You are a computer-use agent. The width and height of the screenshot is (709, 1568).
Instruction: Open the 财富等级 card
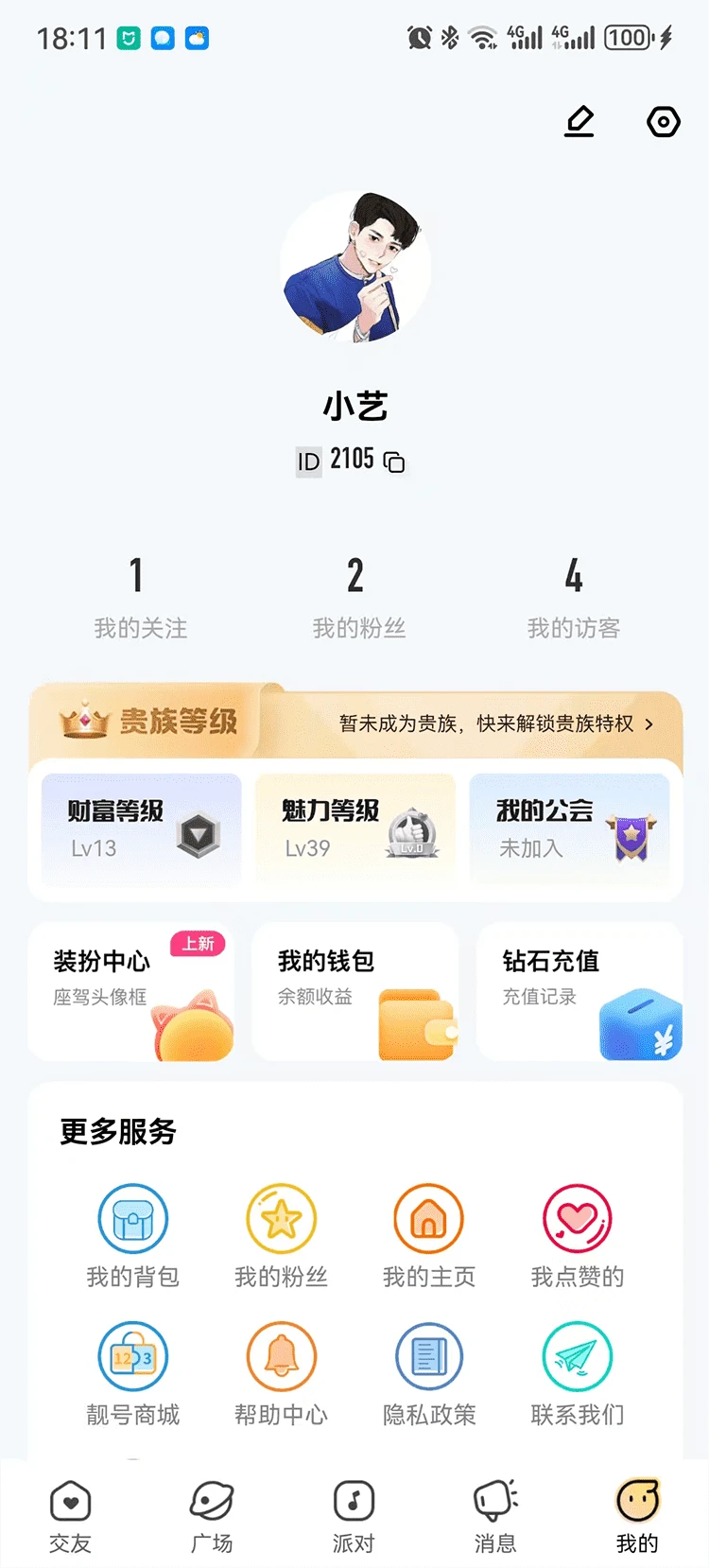[x=141, y=829]
